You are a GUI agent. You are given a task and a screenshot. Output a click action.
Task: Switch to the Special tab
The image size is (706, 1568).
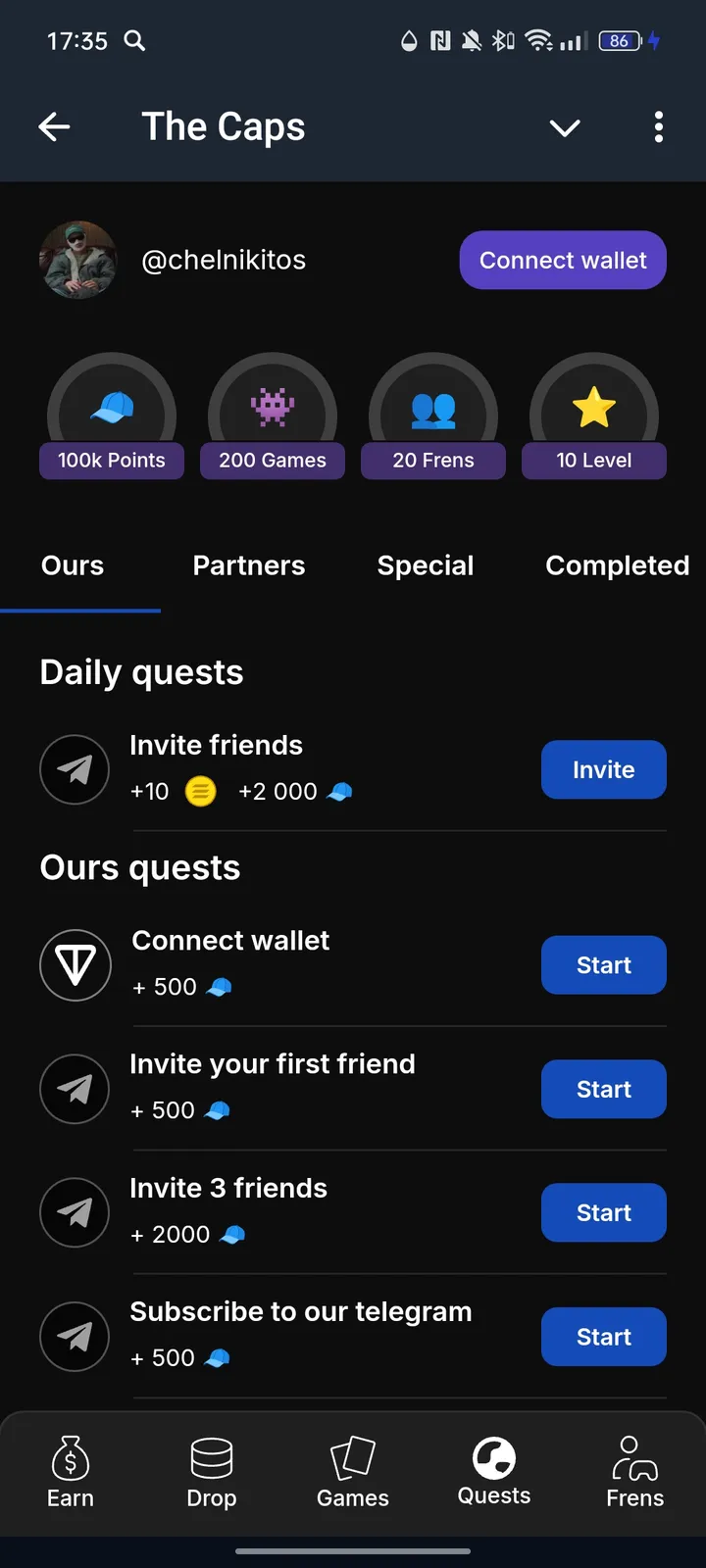pyautogui.click(x=426, y=565)
